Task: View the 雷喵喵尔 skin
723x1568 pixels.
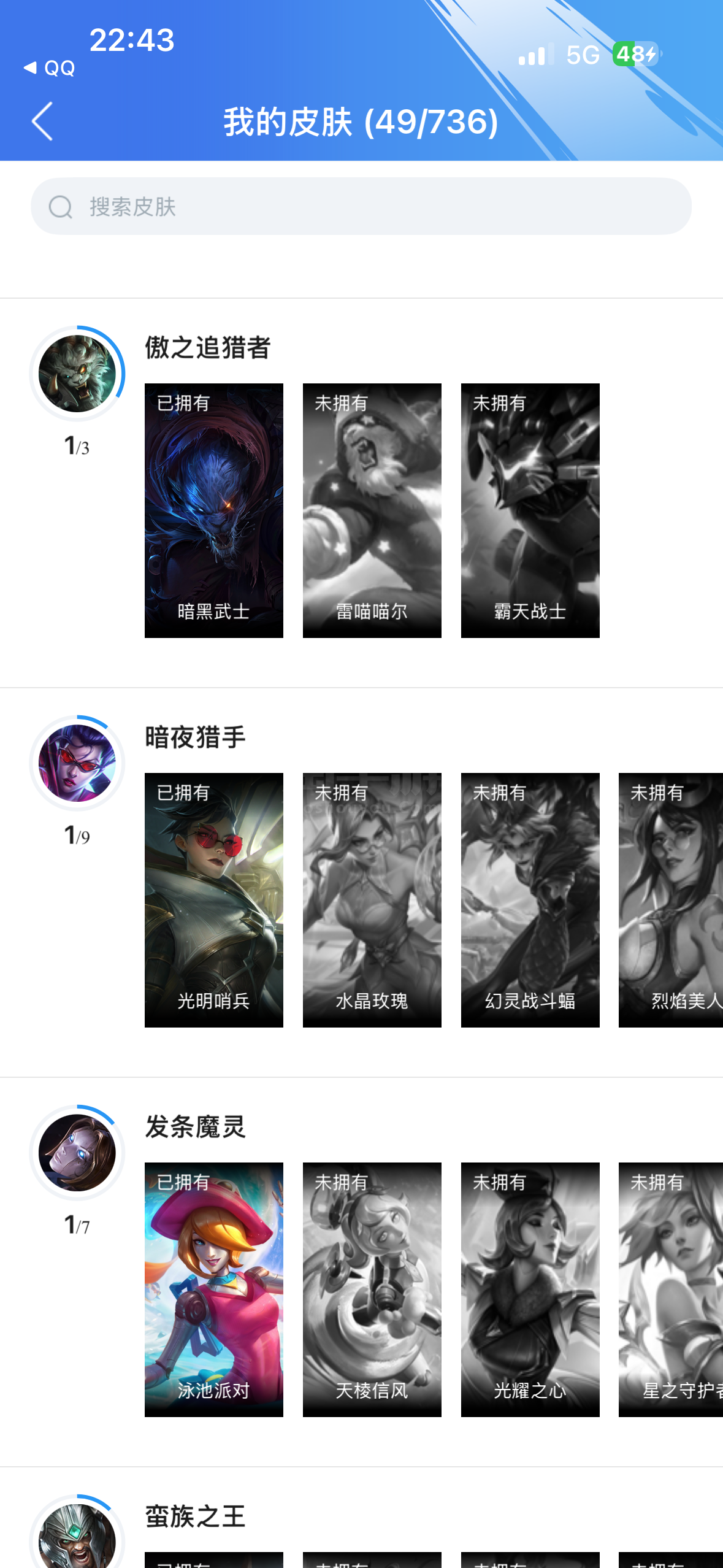Action: coord(372,510)
